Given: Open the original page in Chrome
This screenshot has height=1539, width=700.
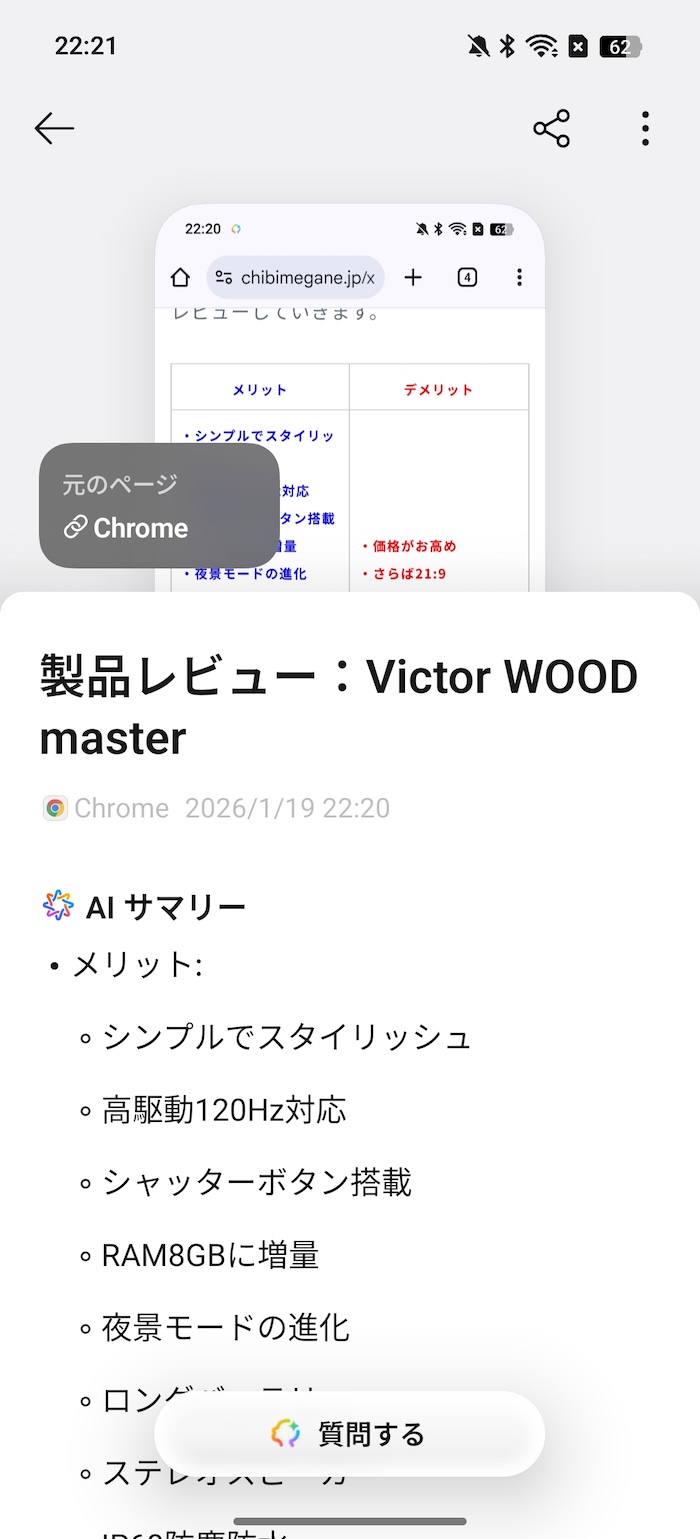Looking at the screenshot, I should click(140, 527).
